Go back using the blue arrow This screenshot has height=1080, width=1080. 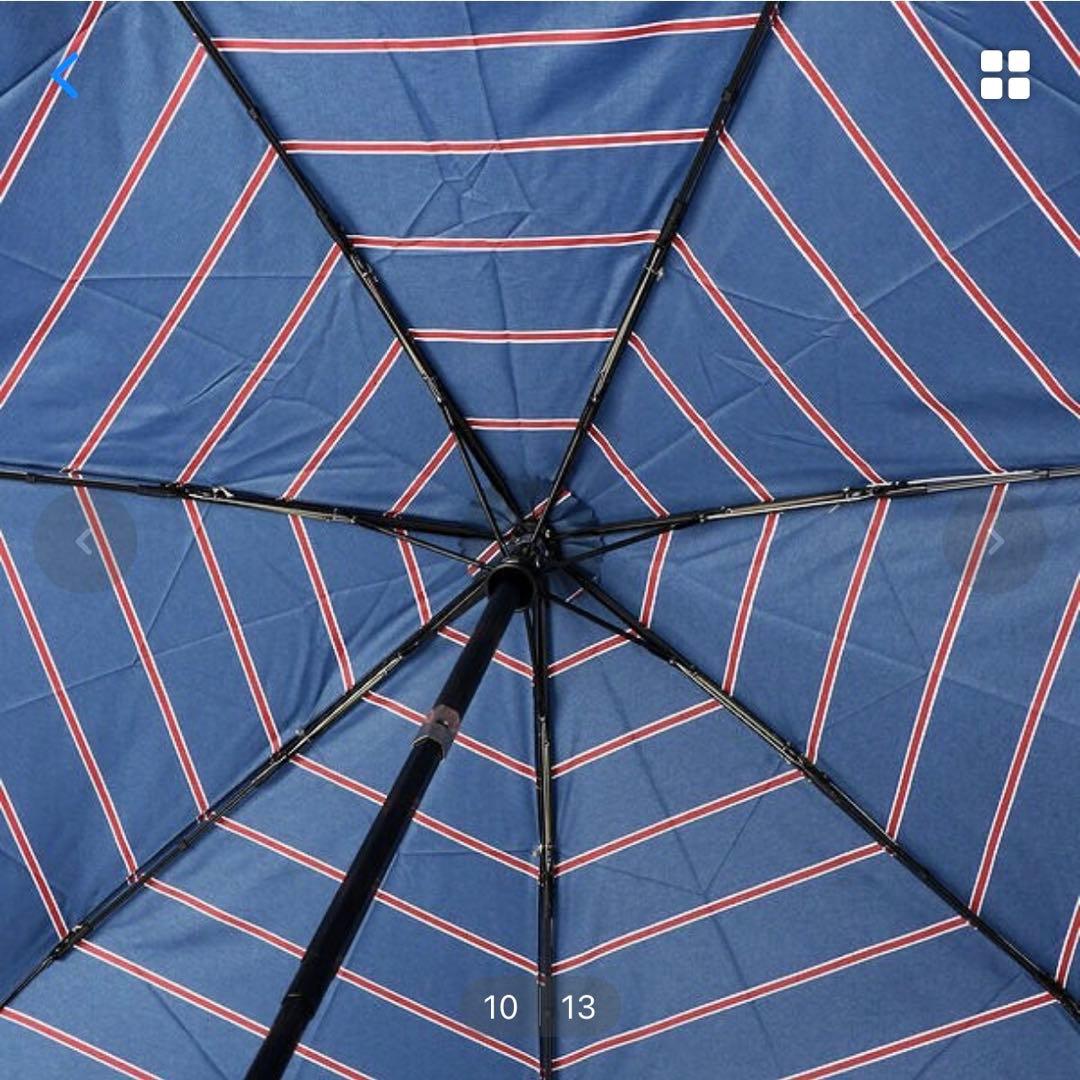(x=65, y=75)
